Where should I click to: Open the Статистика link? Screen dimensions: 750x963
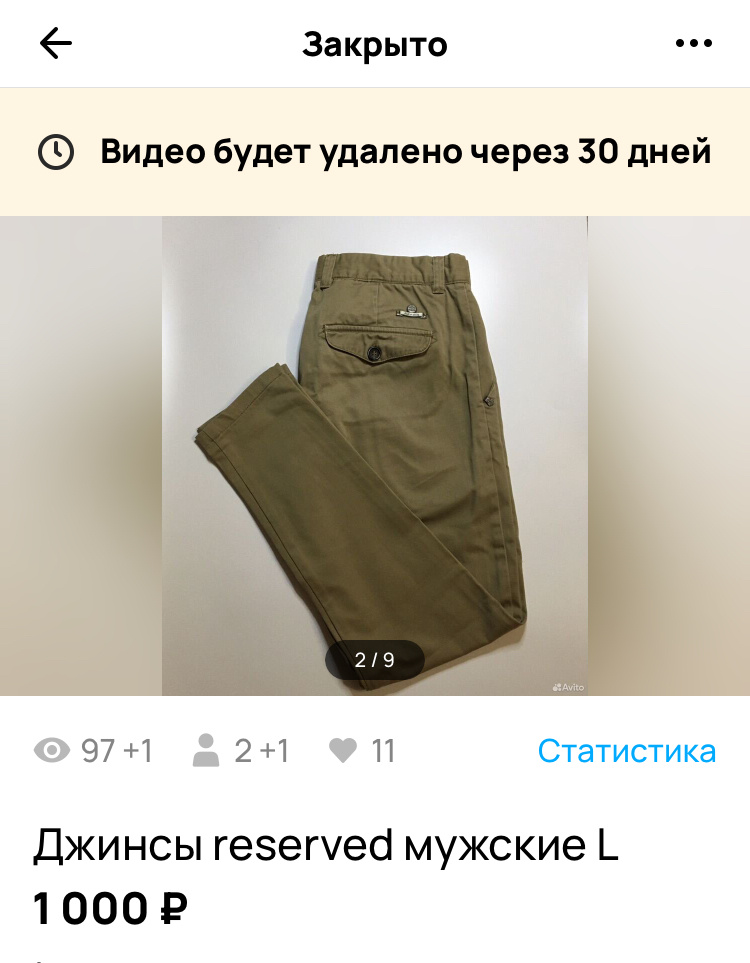(x=626, y=751)
